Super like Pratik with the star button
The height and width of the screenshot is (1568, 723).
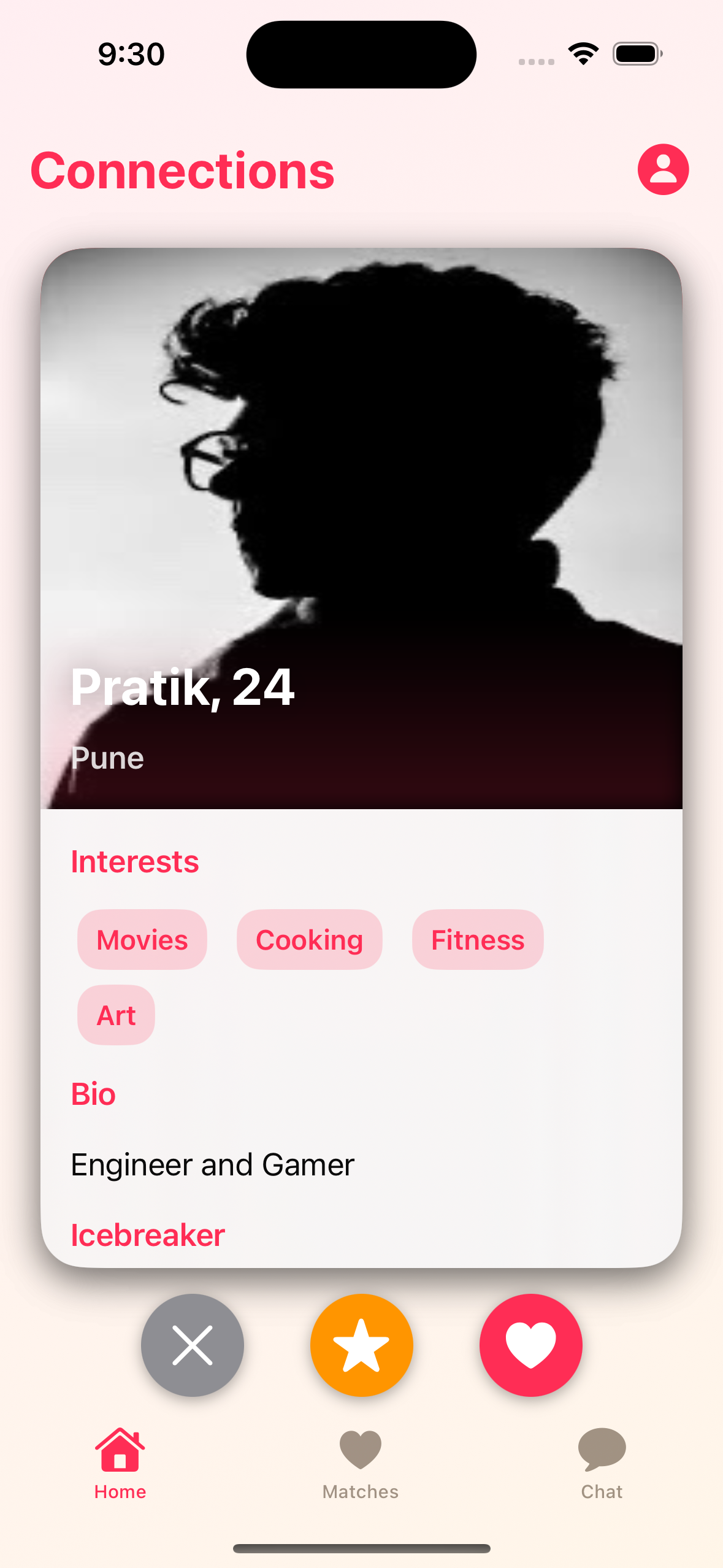tap(361, 1345)
